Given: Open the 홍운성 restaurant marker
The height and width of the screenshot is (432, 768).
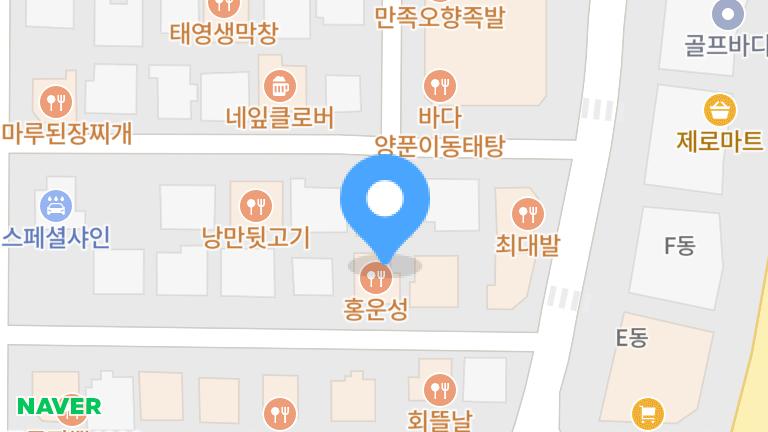Looking at the screenshot, I should click(x=376, y=275).
